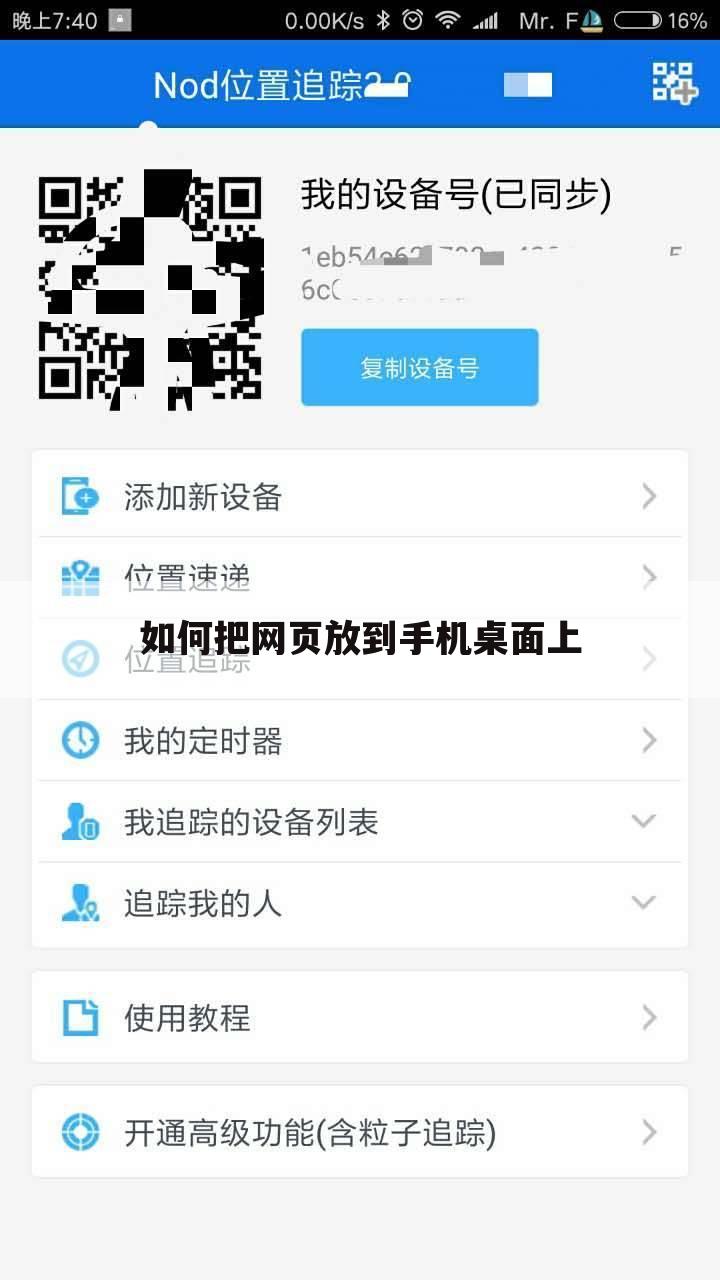Image resolution: width=720 pixels, height=1280 pixels.
Task: Tap the QR code image
Action: pyautogui.click(x=148, y=287)
